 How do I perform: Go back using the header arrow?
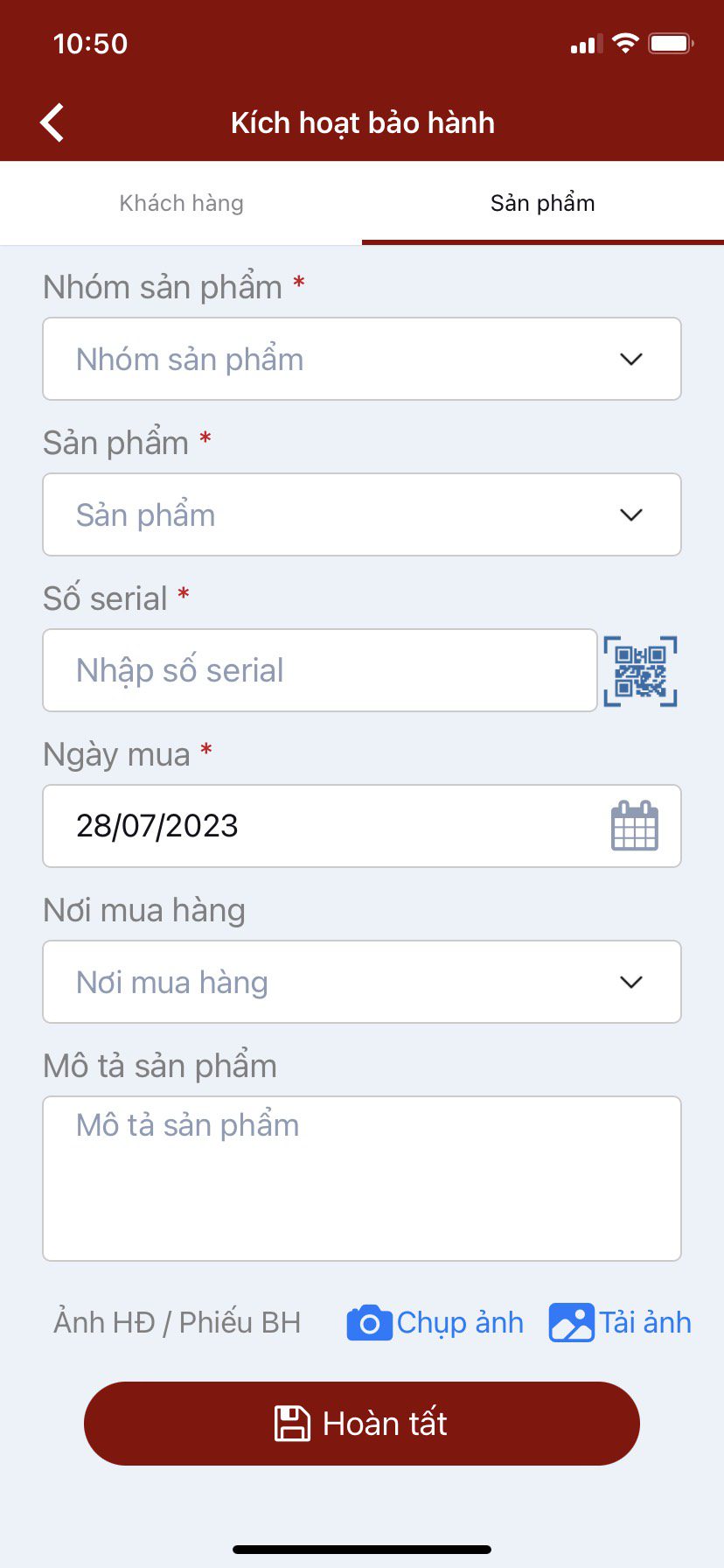point(52,122)
